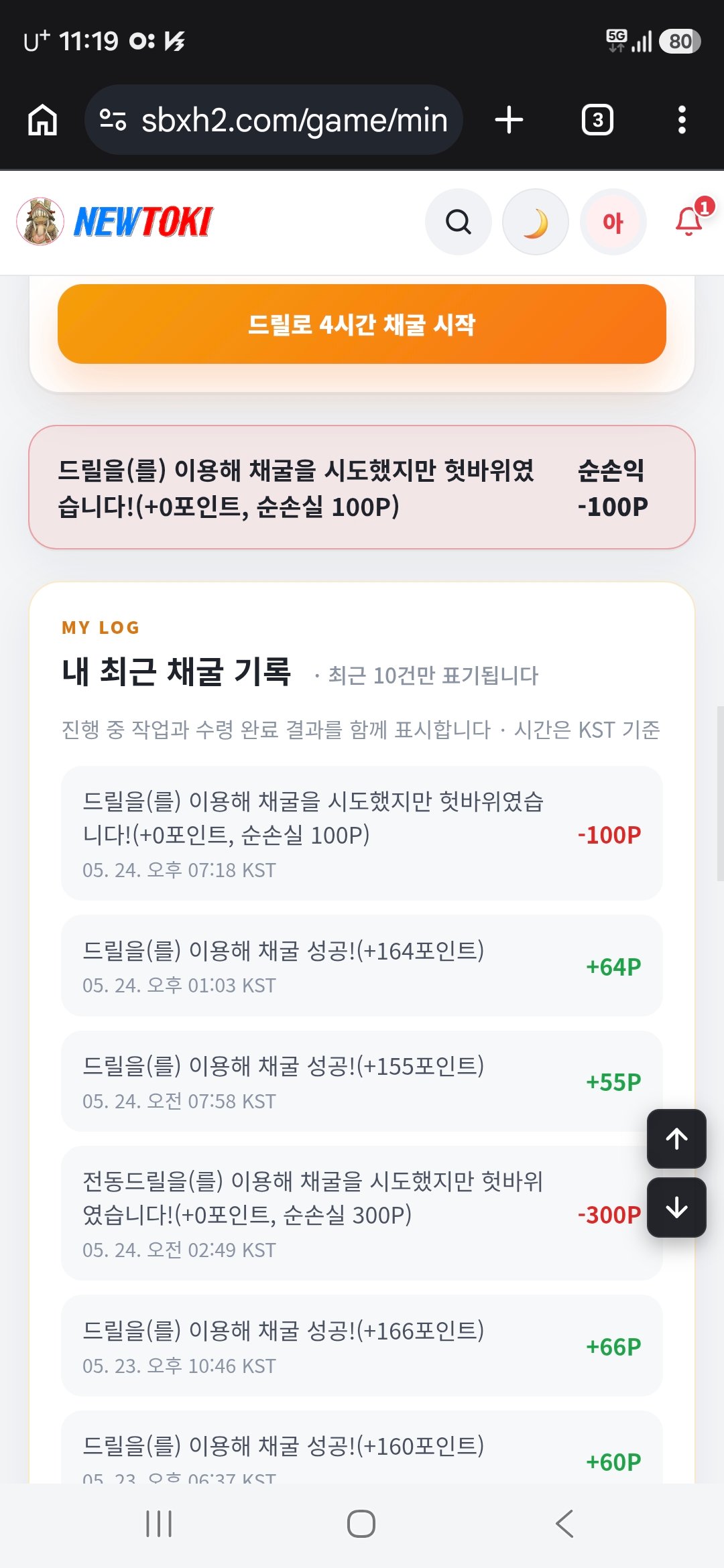
Task: Open the site search icon
Action: coord(459,222)
